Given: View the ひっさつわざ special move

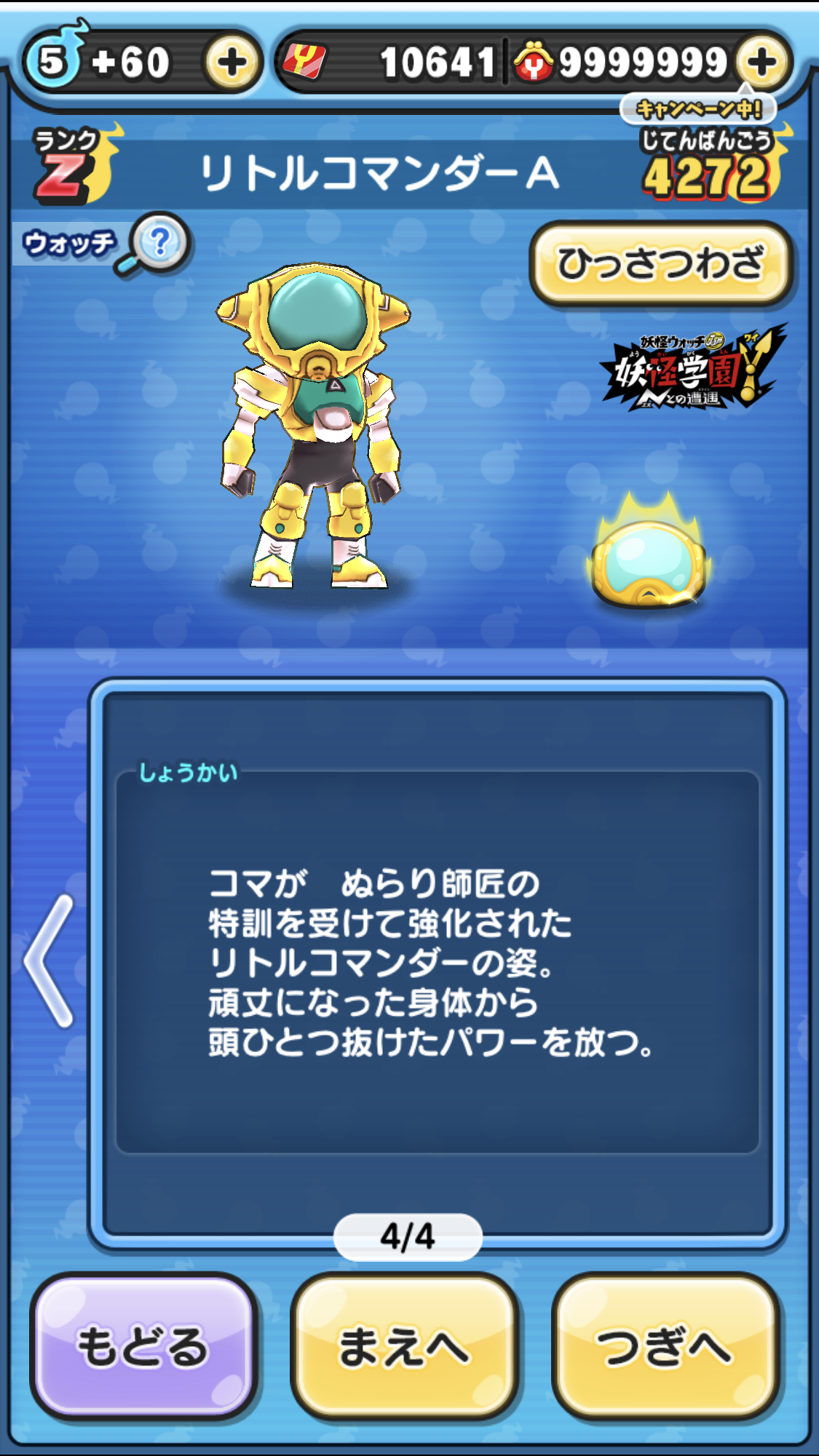Looking at the screenshot, I should 661,263.
